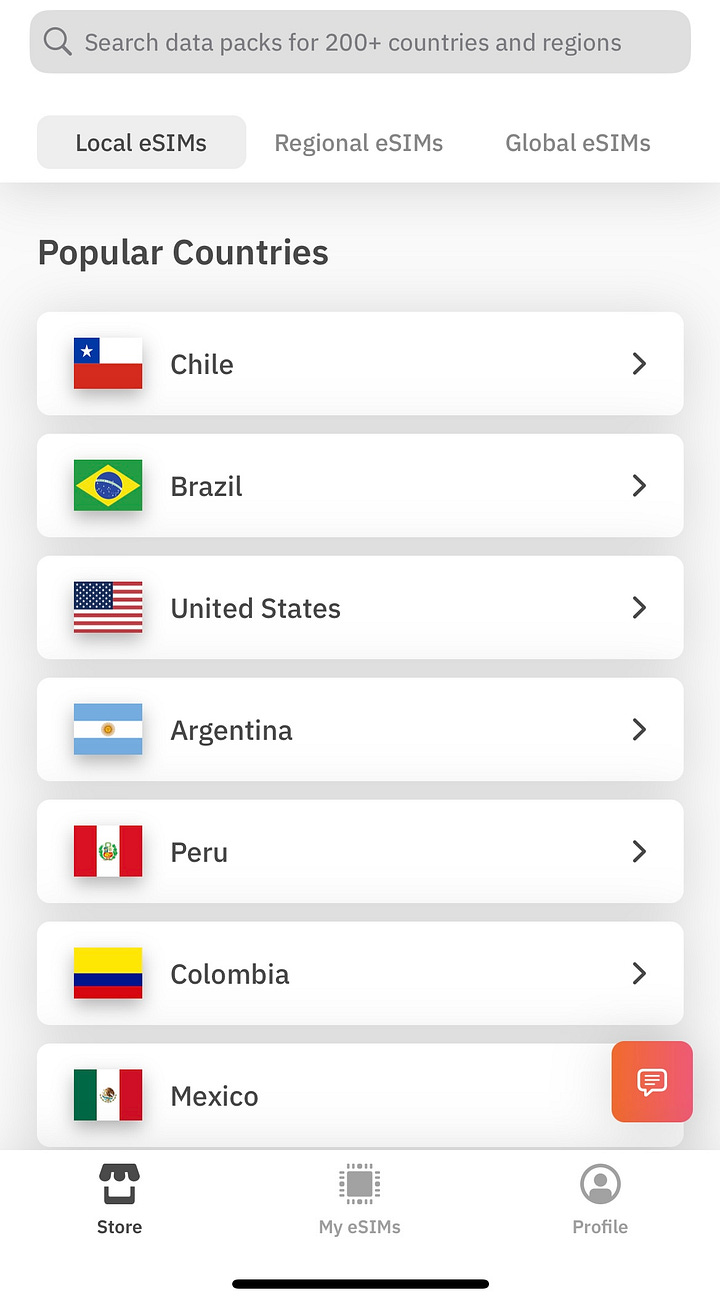Tap the search data packs field

point(360,42)
